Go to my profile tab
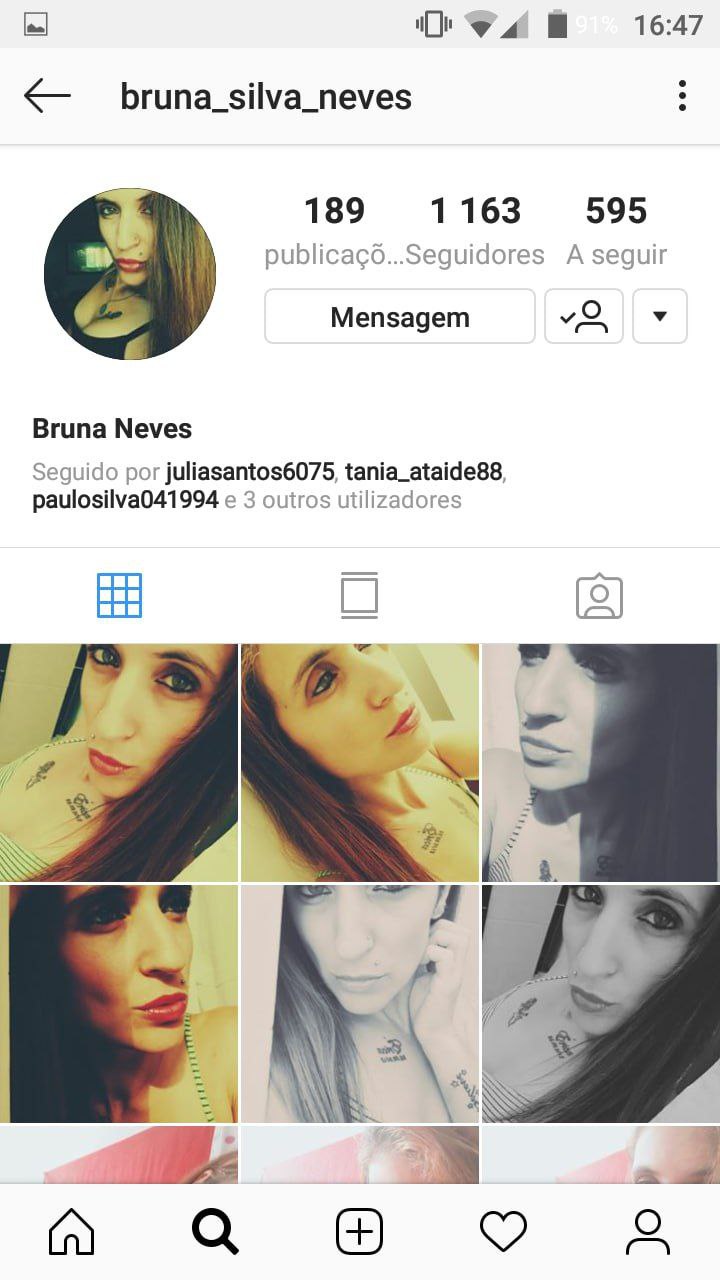Image resolution: width=720 pixels, height=1280 pixels. (x=648, y=1232)
